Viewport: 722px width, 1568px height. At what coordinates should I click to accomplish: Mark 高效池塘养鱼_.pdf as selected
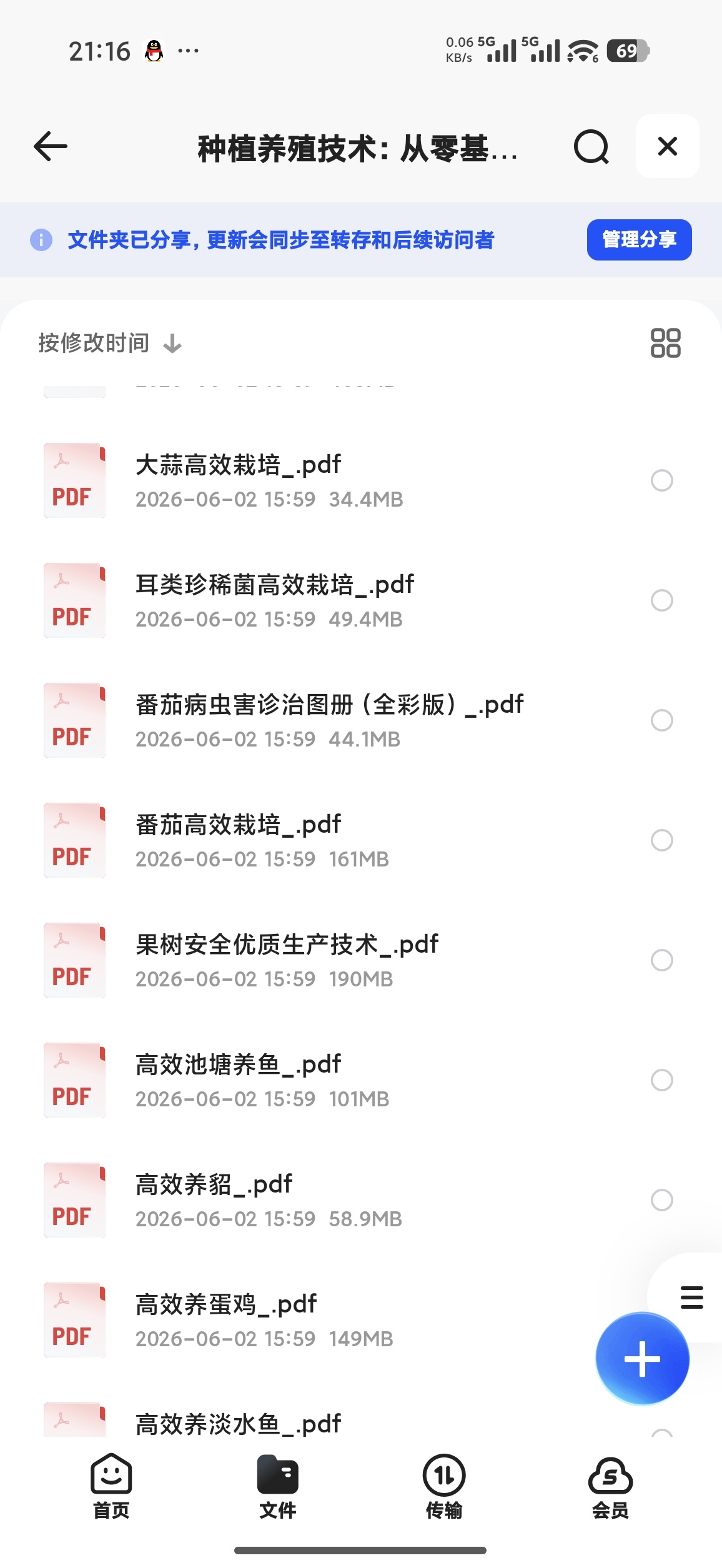[x=661, y=1080]
